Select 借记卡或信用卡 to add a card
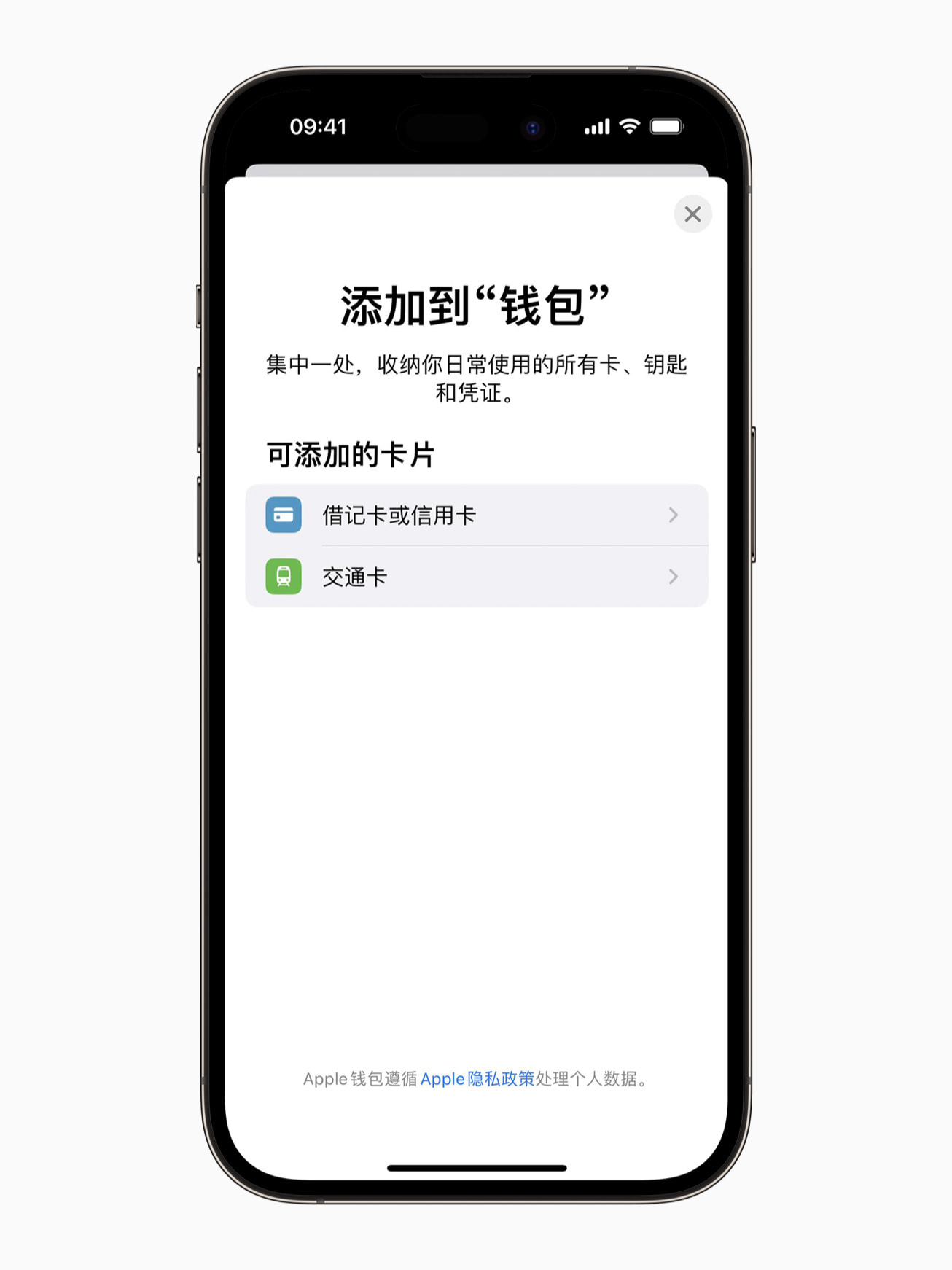The width and height of the screenshot is (952, 1270). point(476,515)
